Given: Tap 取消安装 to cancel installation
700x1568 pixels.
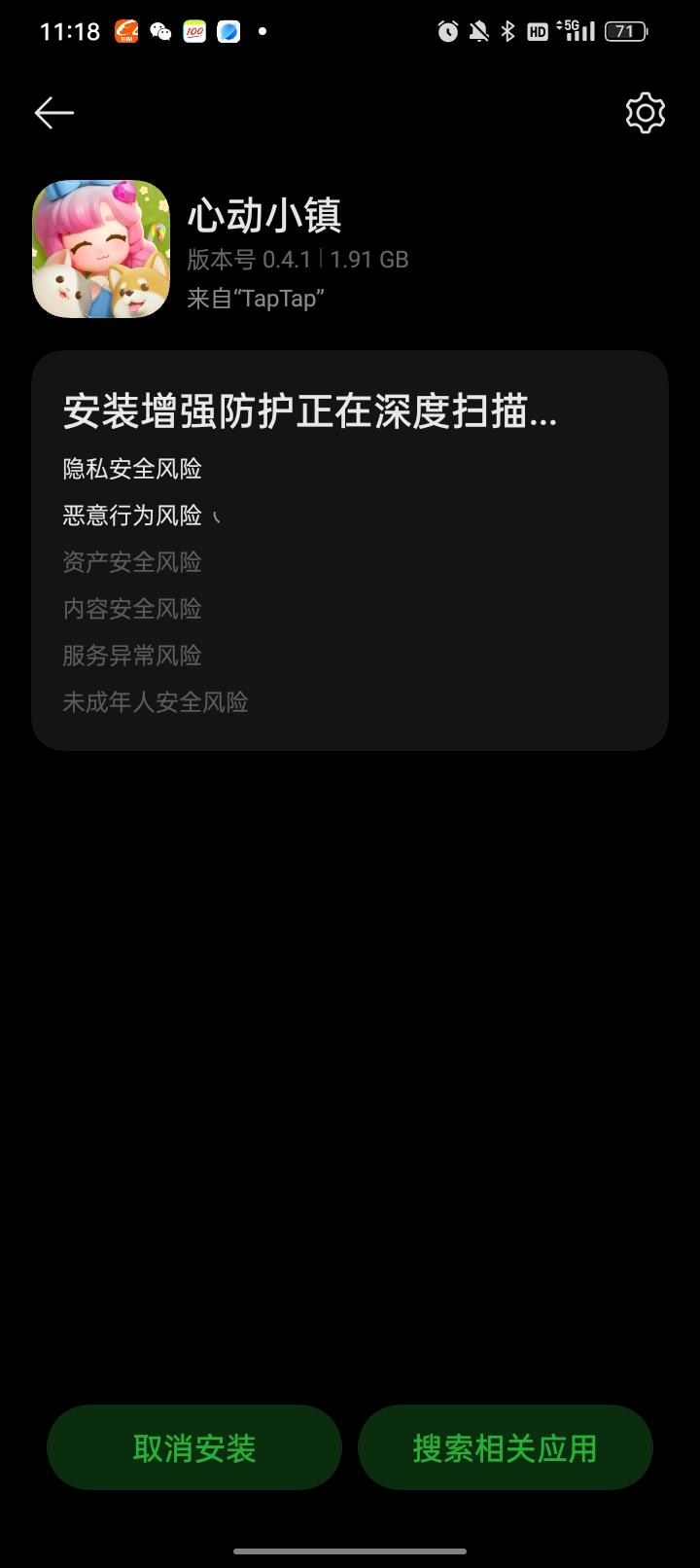Looking at the screenshot, I should click(194, 1447).
